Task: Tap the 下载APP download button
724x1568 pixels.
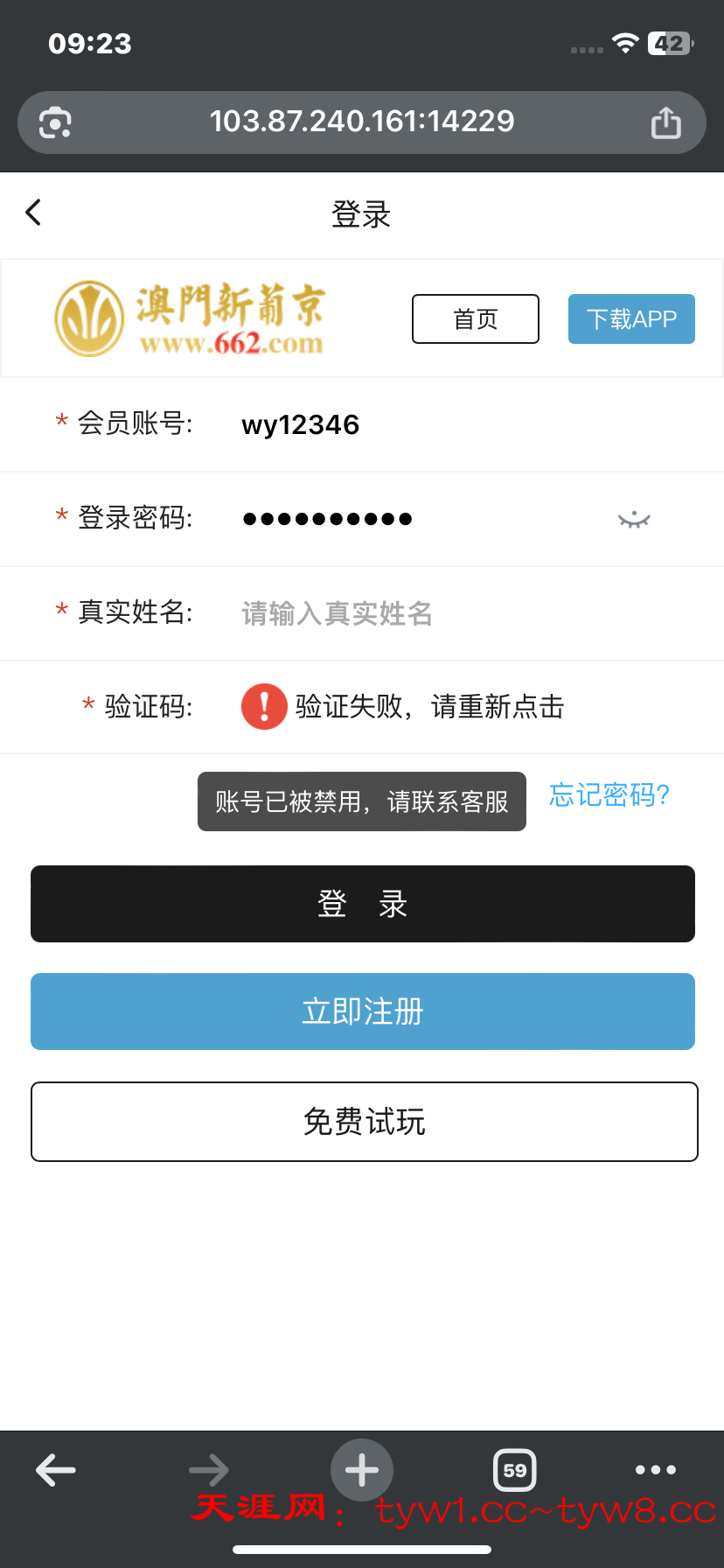Action: pyautogui.click(x=631, y=319)
